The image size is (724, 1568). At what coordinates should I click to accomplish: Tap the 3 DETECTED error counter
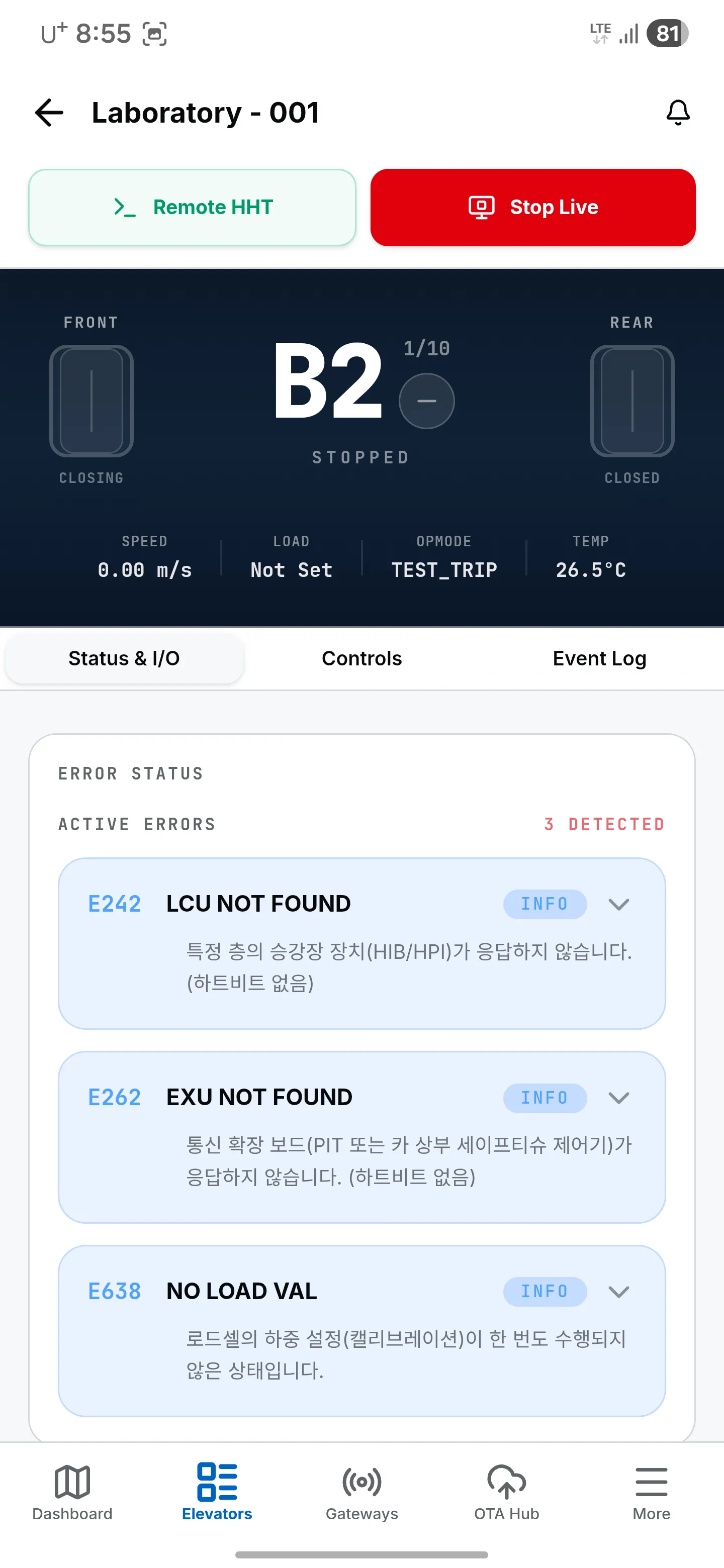click(604, 824)
